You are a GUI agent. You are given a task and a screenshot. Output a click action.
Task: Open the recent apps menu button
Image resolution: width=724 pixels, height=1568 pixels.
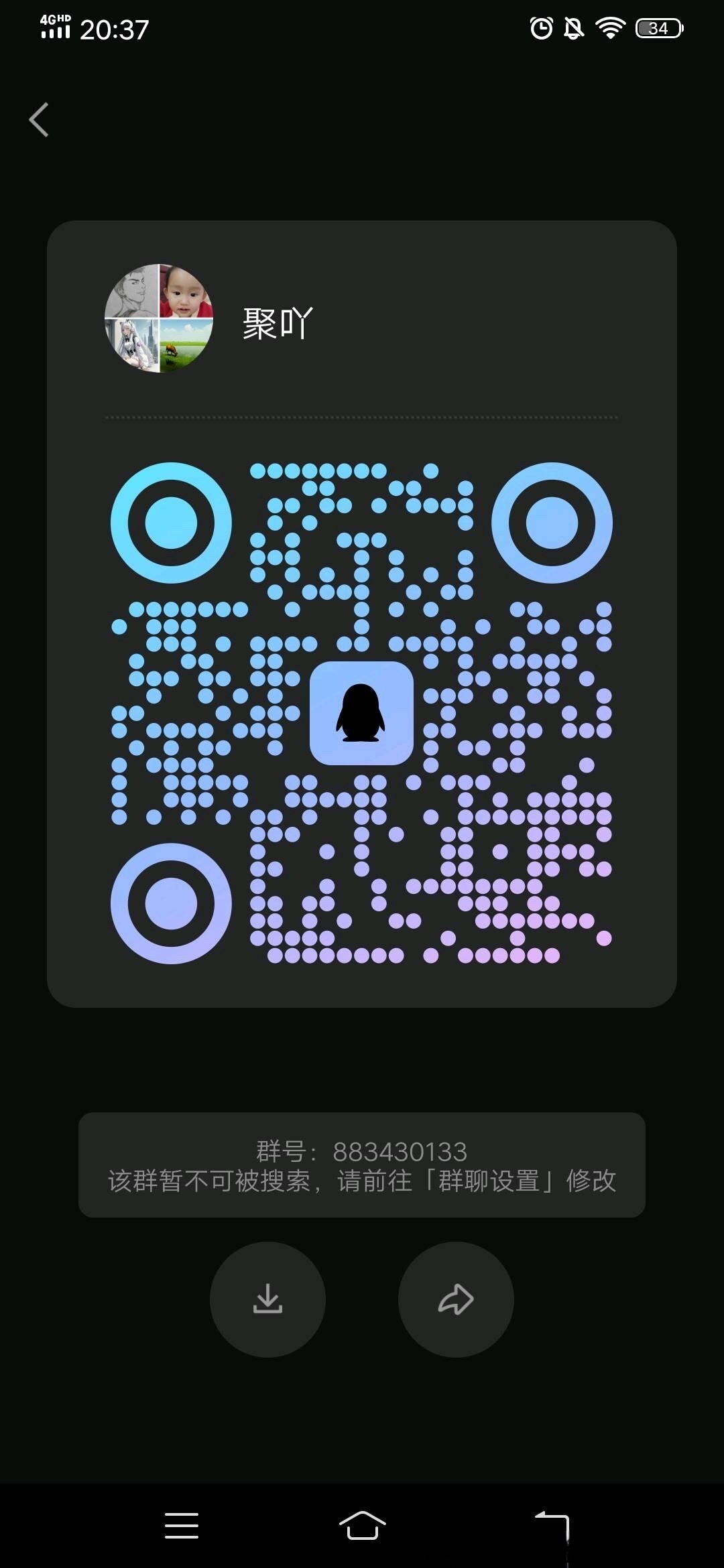click(x=182, y=1526)
